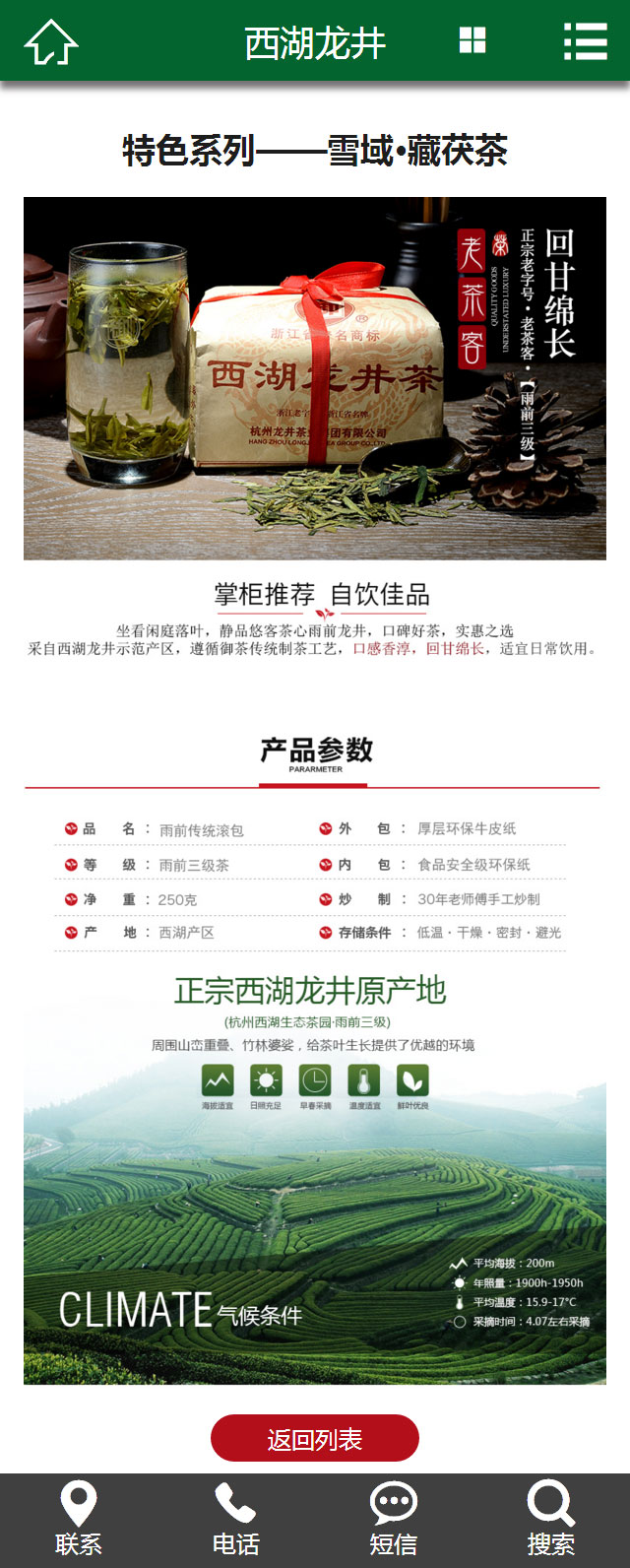Open the list menu icon
The height and width of the screenshot is (1568, 630).
pos(585,41)
